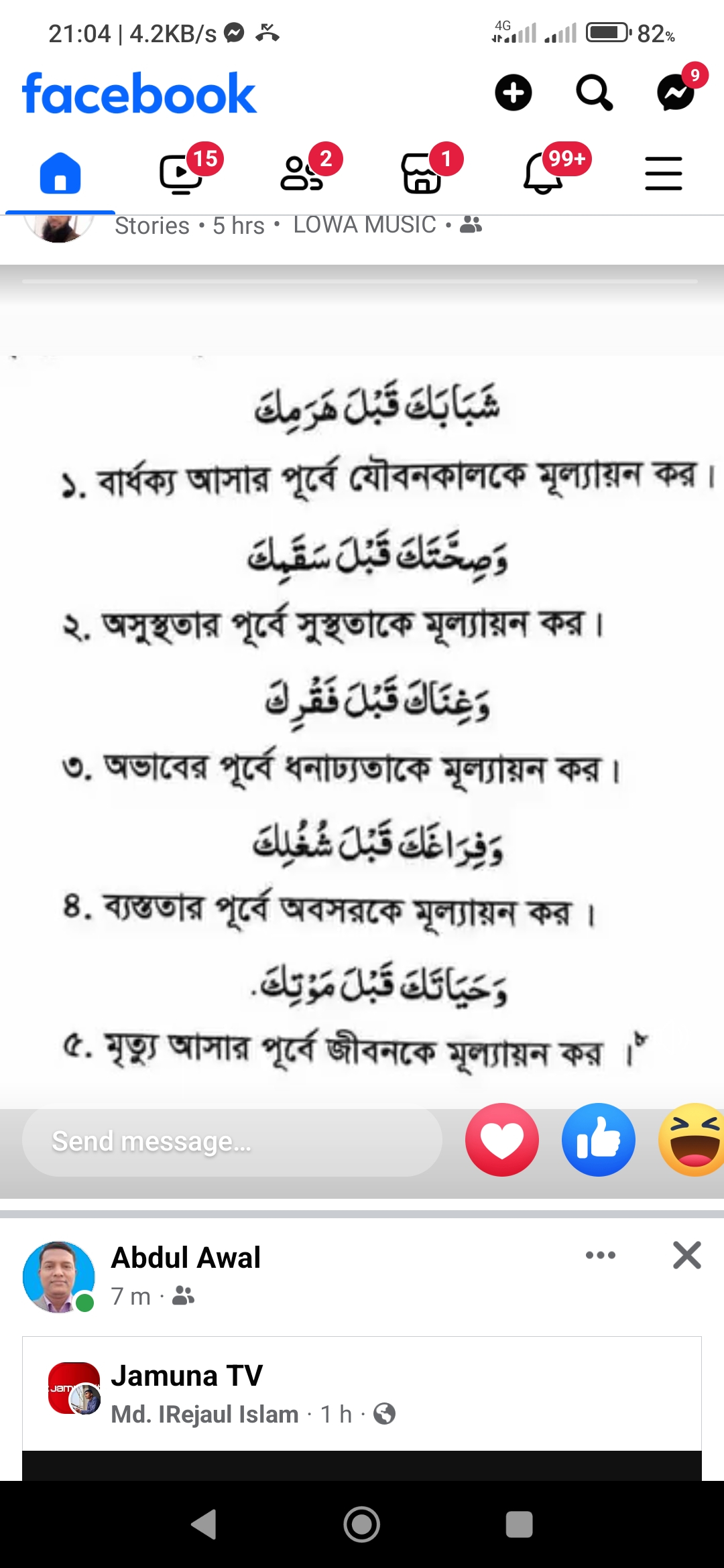Screen dimensions: 724x1568
Task: Open the Marketplace tab
Action: (x=422, y=174)
